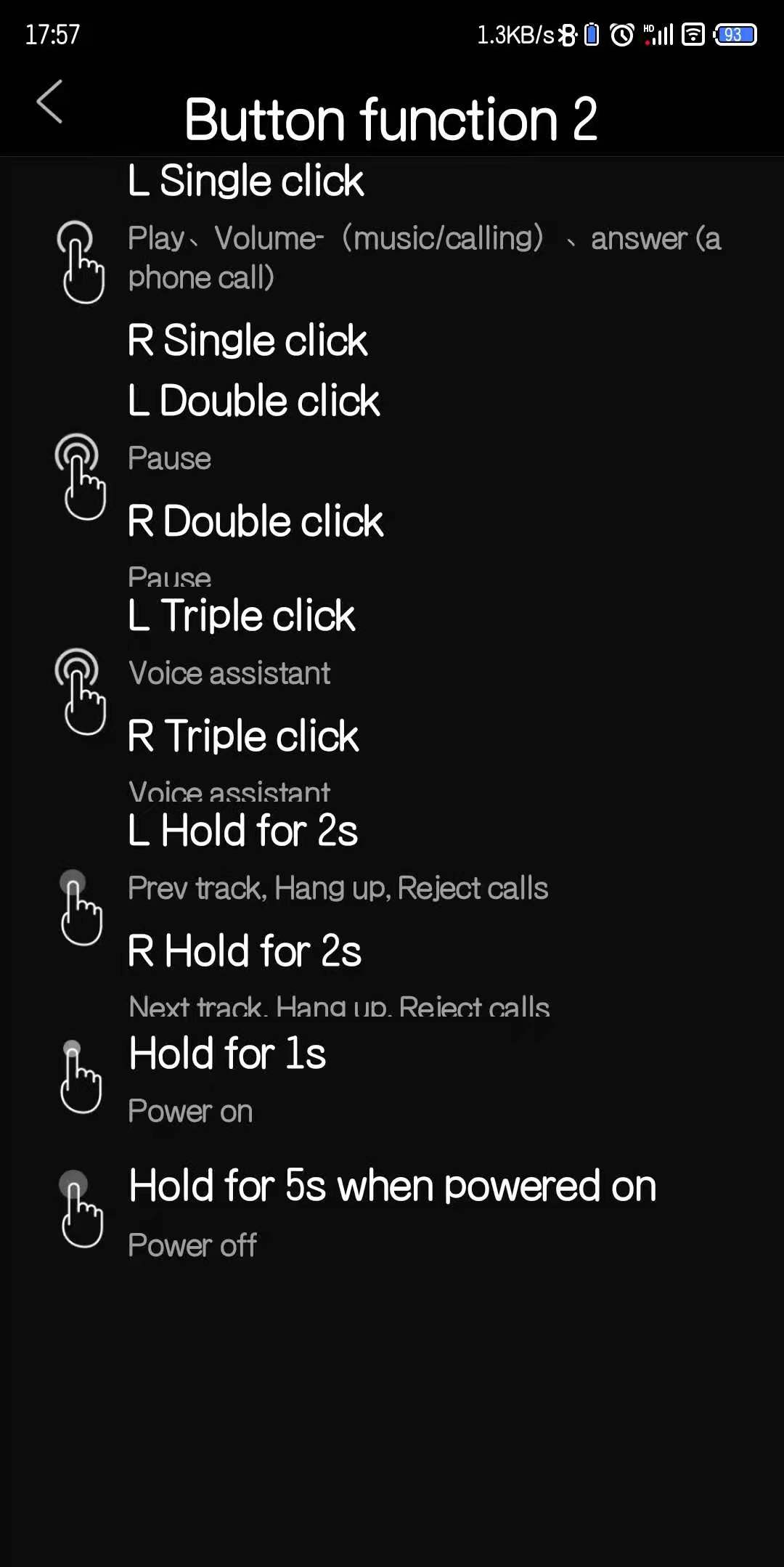Go back from Button function 2
Screen dimensions: 784x1567
tap(49, 102)
